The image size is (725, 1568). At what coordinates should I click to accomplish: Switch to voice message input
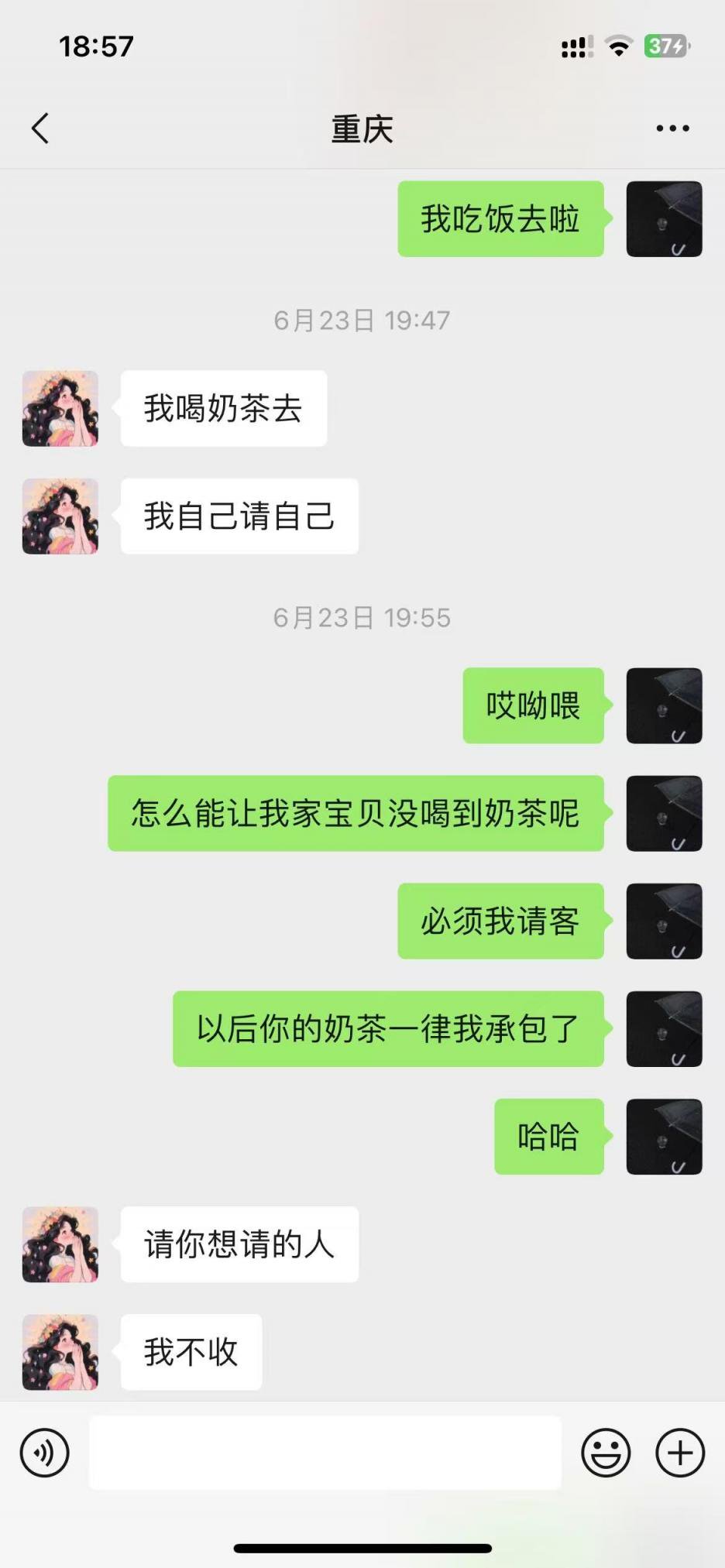(45, 1453)
